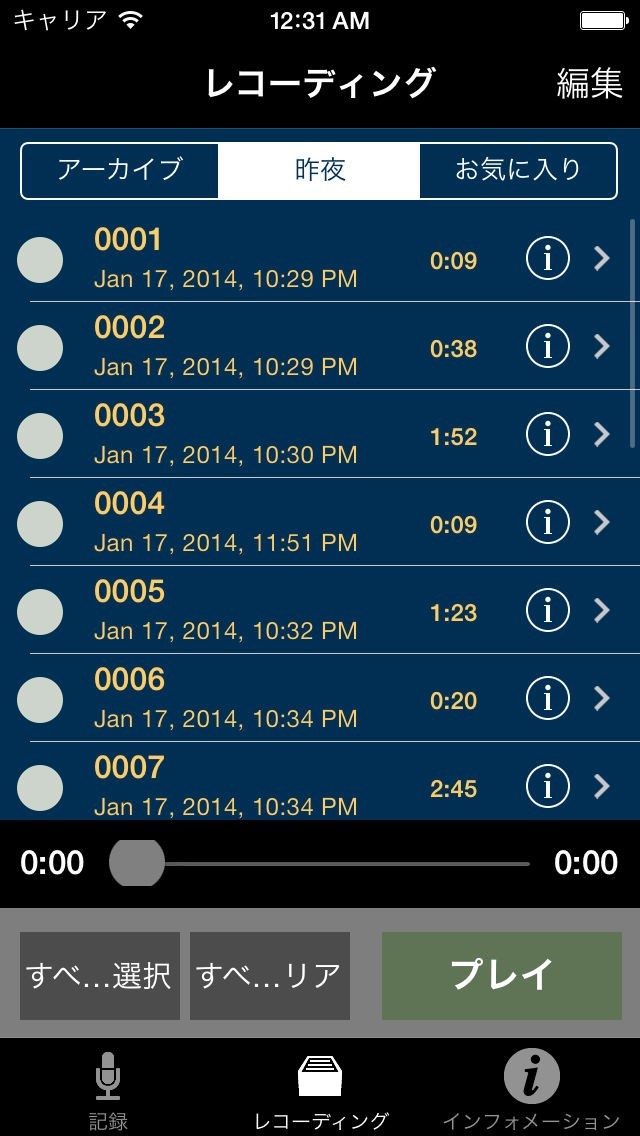Screen dimensions: 640x1136
Task: Tap the すべ…リア clear all button
Action: (x=270, y=976)
